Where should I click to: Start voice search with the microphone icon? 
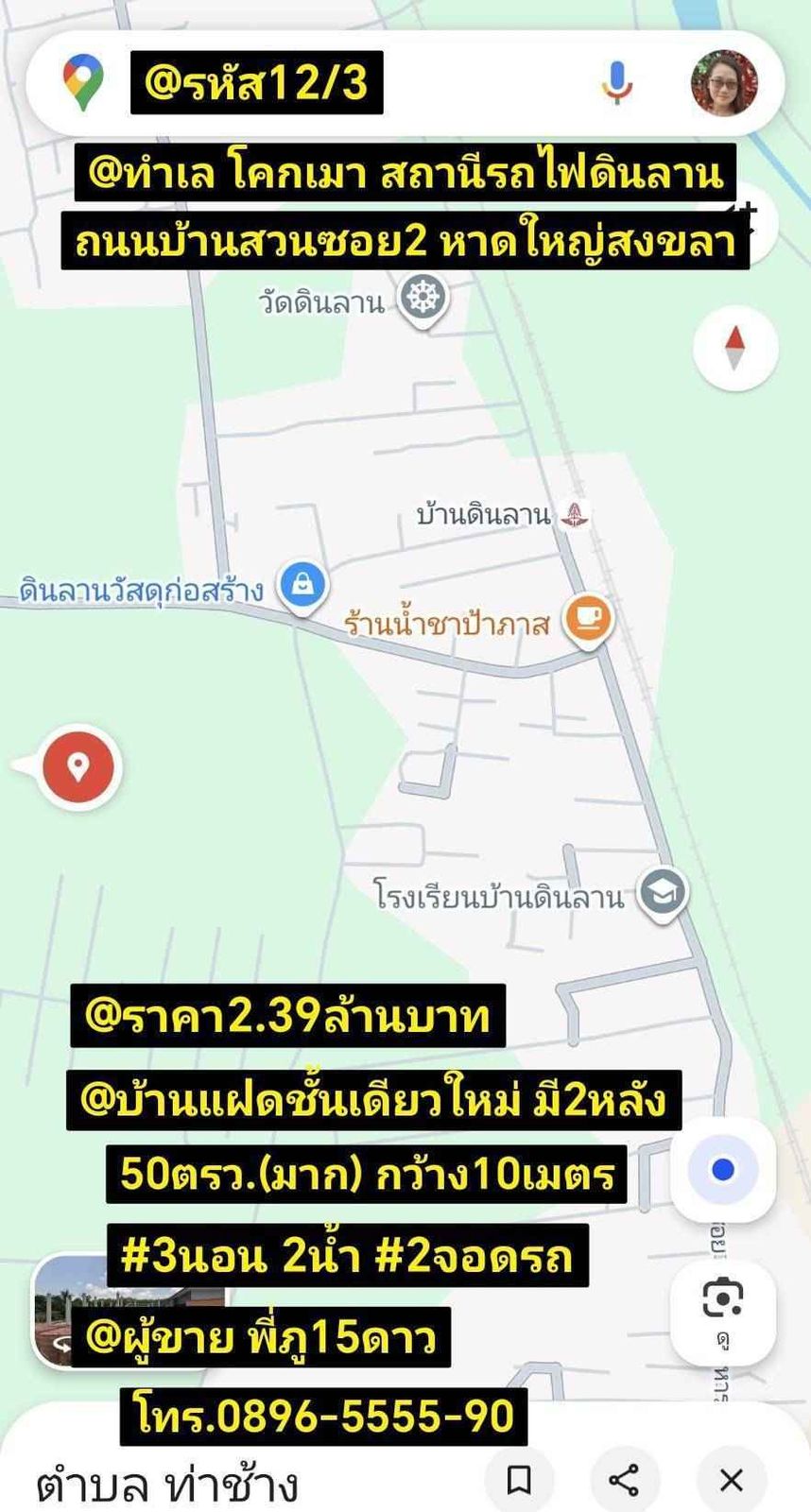[619, 81]
